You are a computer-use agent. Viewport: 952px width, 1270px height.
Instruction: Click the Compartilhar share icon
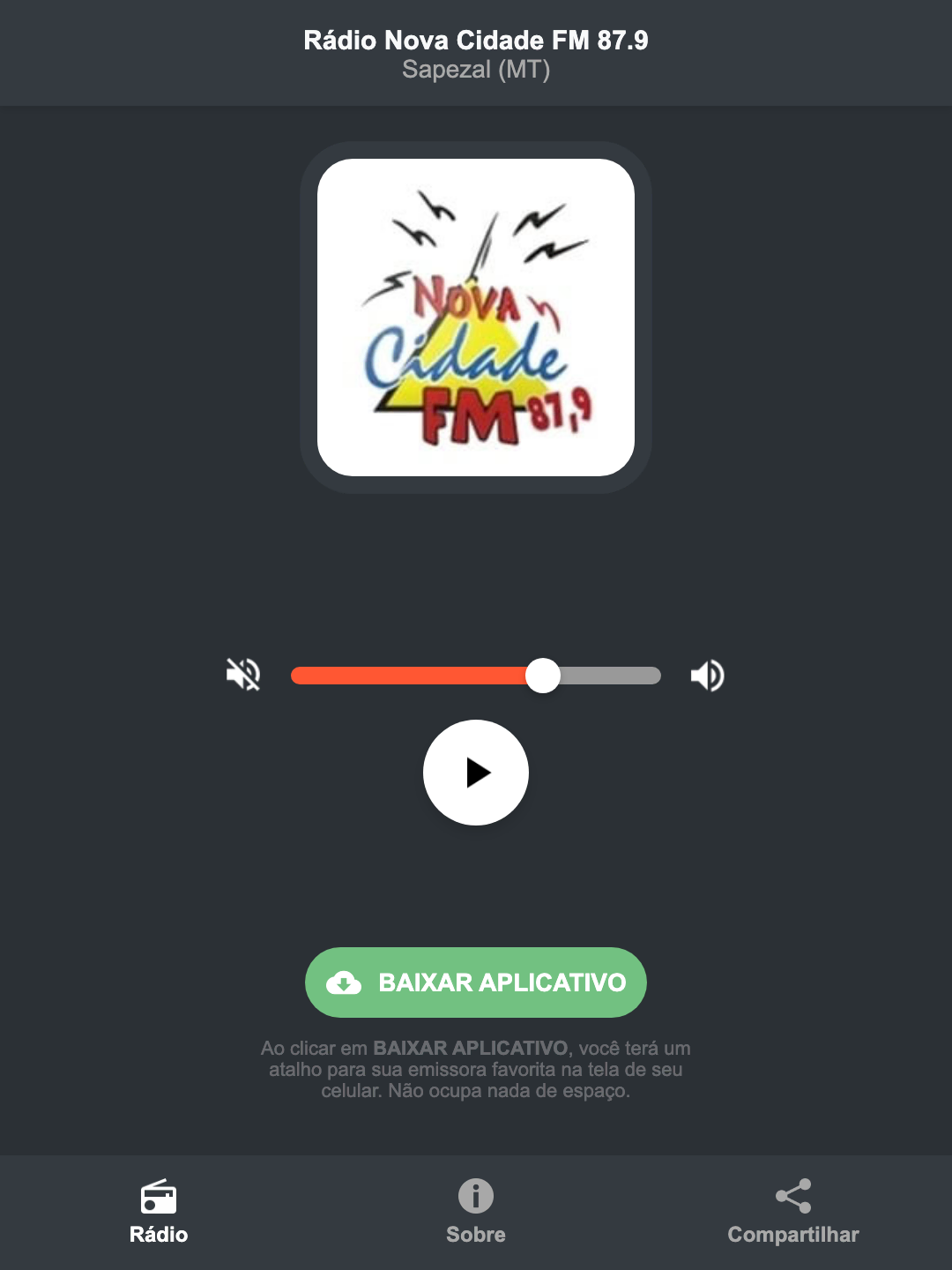793,1196
